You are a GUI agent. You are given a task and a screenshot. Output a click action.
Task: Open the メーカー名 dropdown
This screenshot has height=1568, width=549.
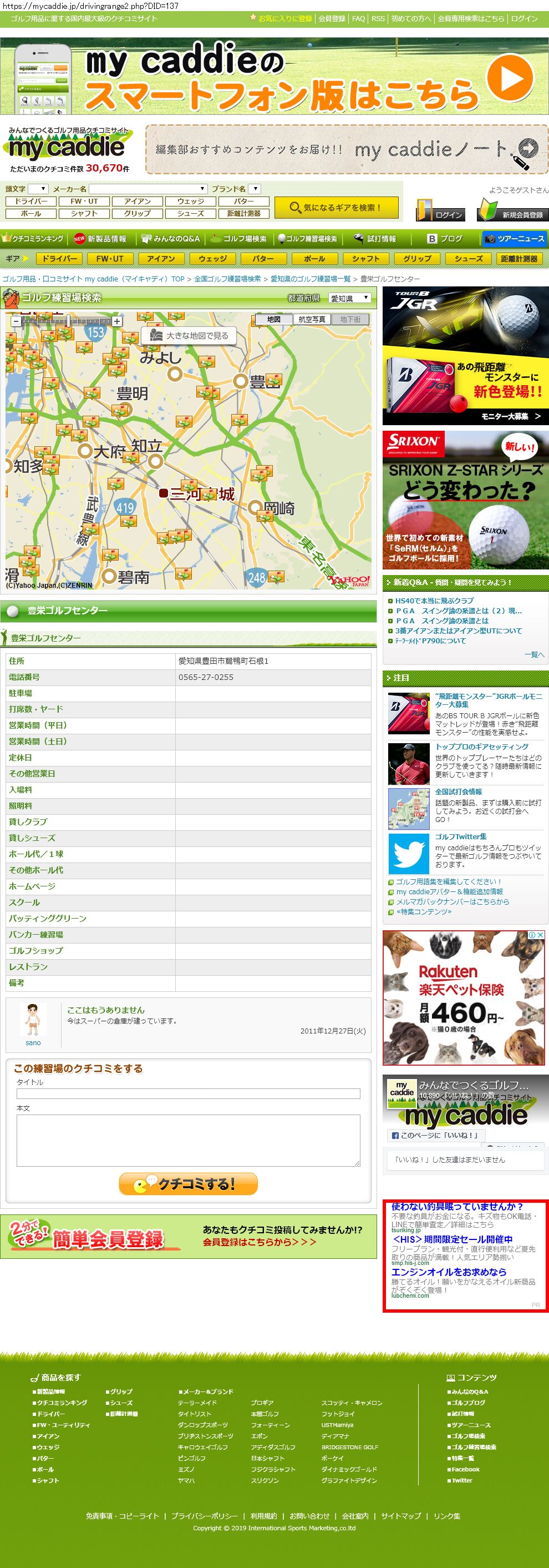pos(149,189)
